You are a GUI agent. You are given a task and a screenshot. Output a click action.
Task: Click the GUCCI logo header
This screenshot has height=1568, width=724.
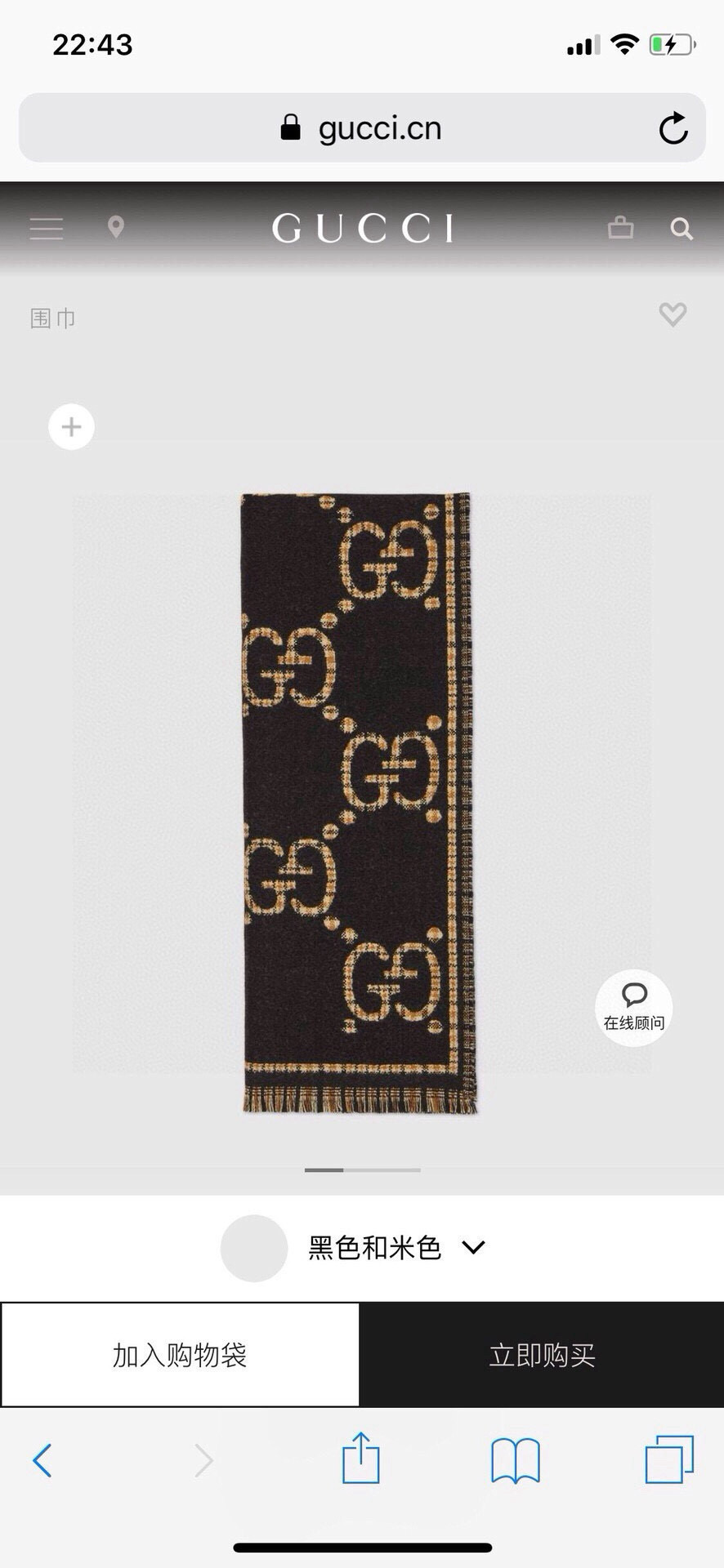362,229
